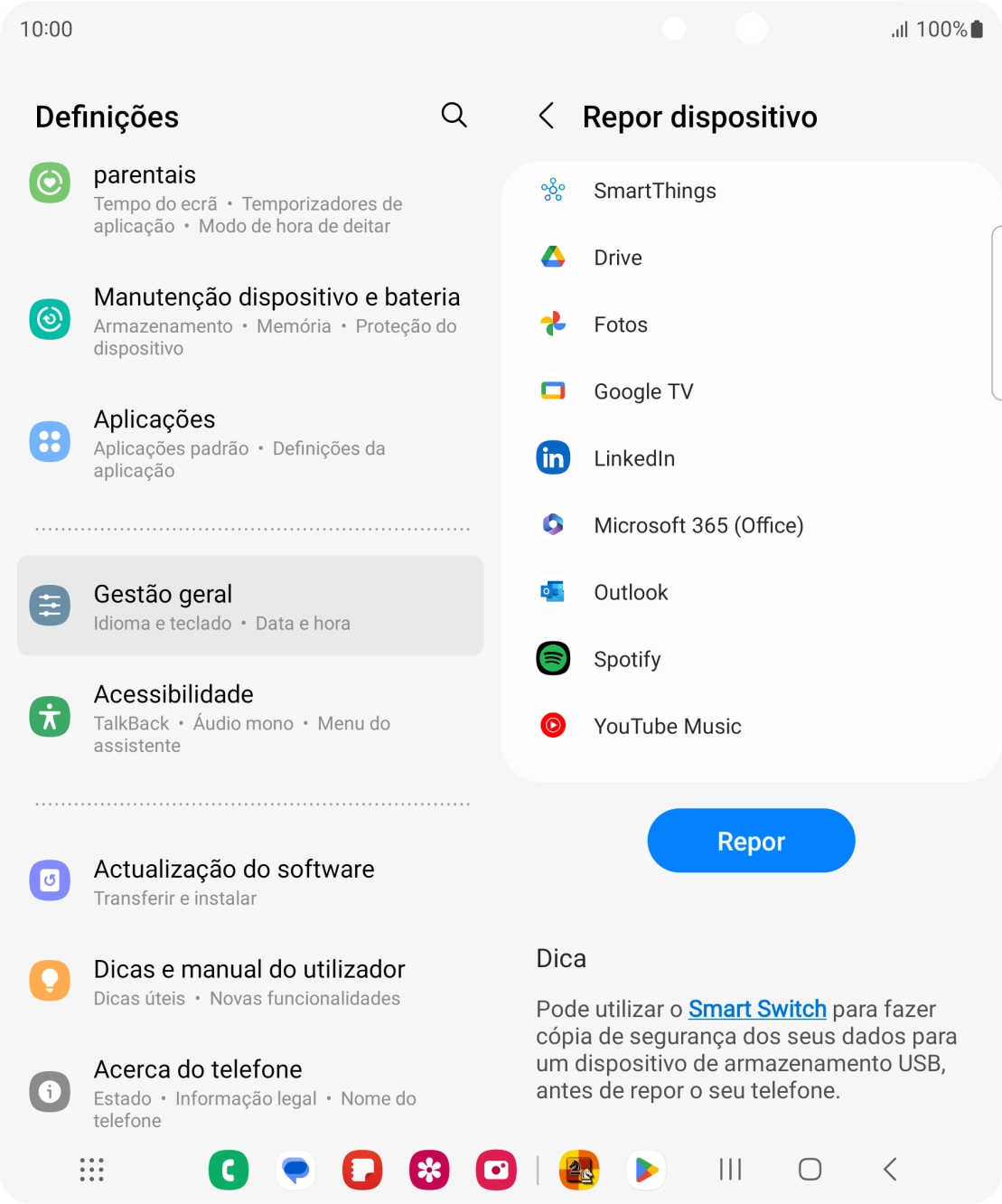Open Dicas e manual do utilizador

point(250,982)
